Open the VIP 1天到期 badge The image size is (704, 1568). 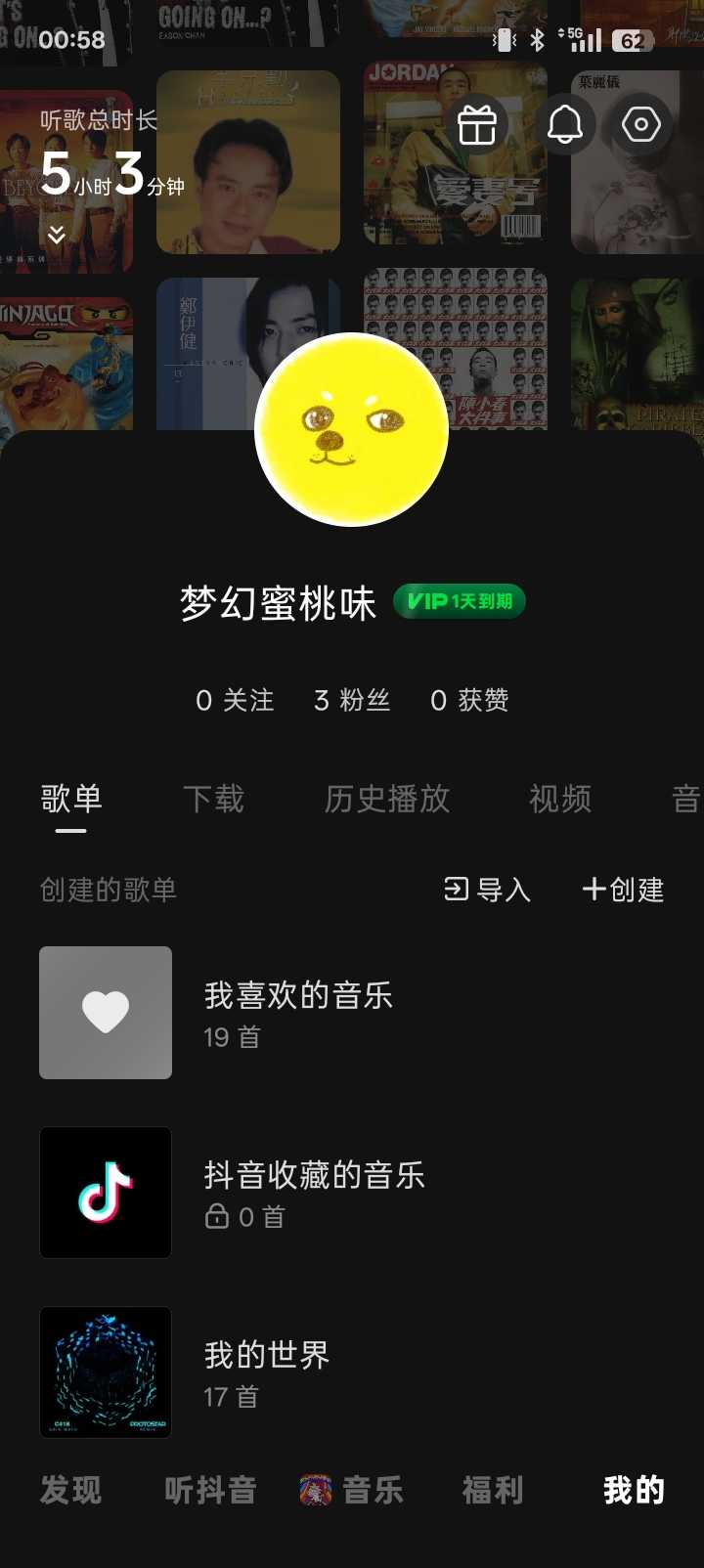(x=460, y=601)
